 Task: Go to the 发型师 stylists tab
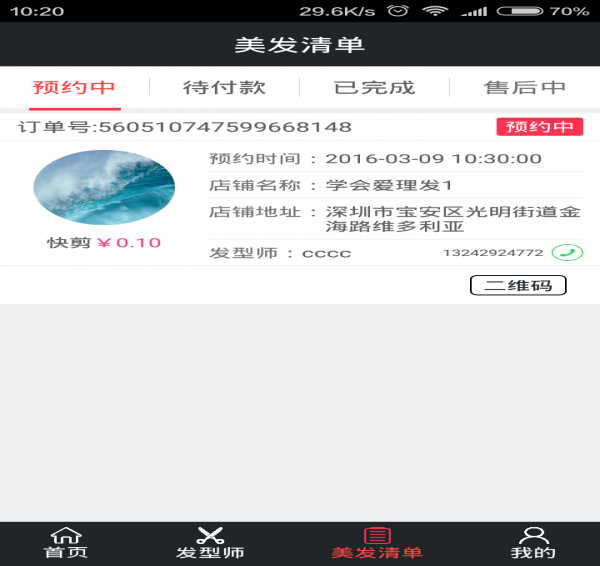click(210, 543)
